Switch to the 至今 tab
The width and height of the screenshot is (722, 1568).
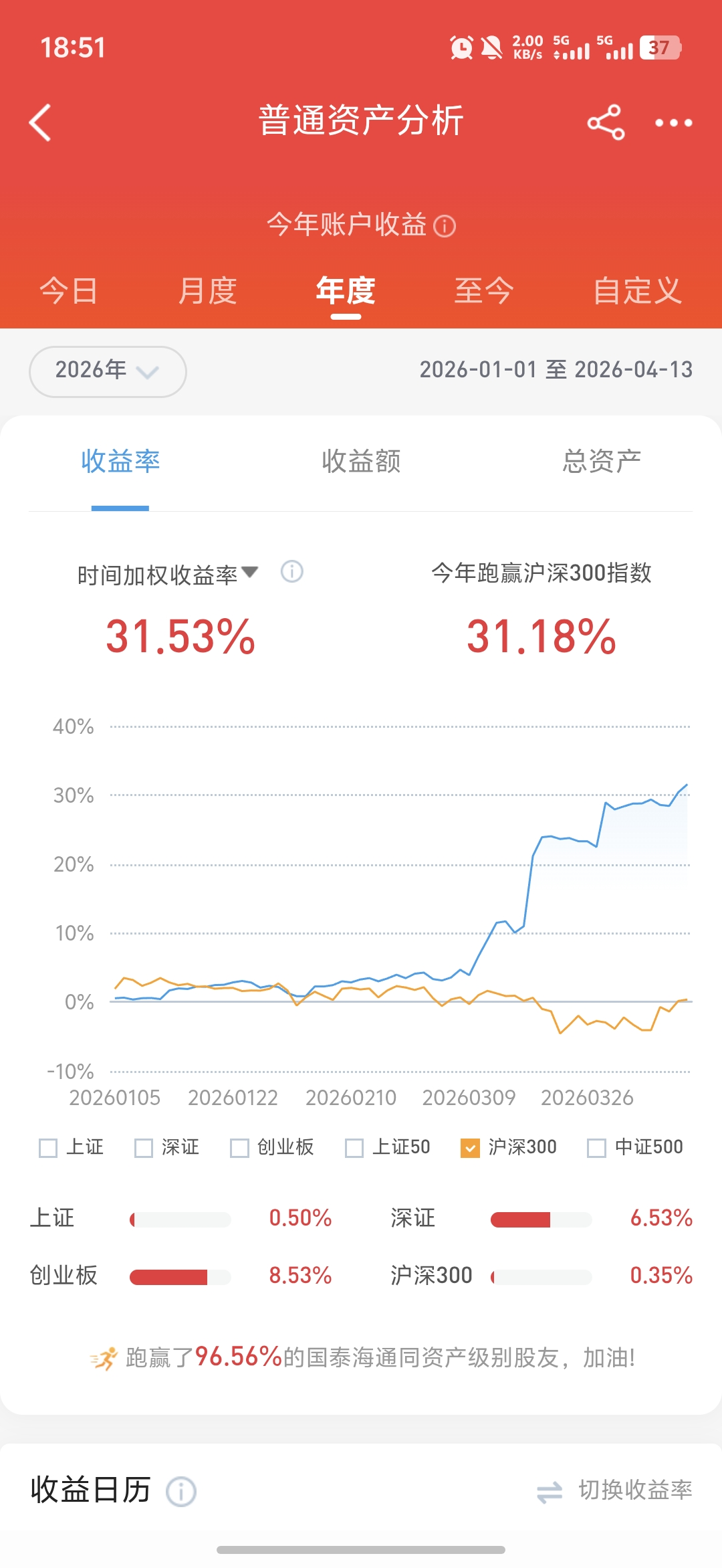(484, 291)
